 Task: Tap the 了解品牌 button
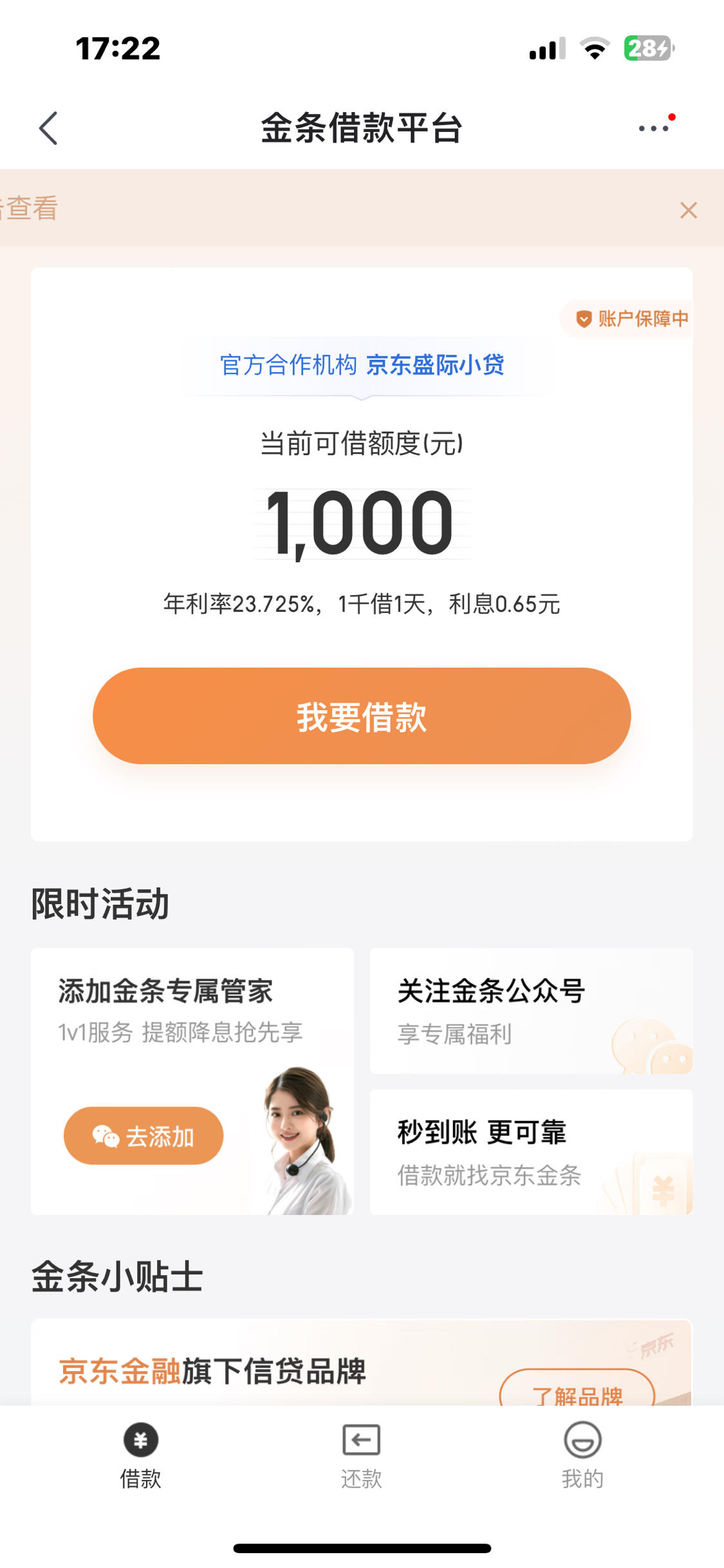point(577,1391)
